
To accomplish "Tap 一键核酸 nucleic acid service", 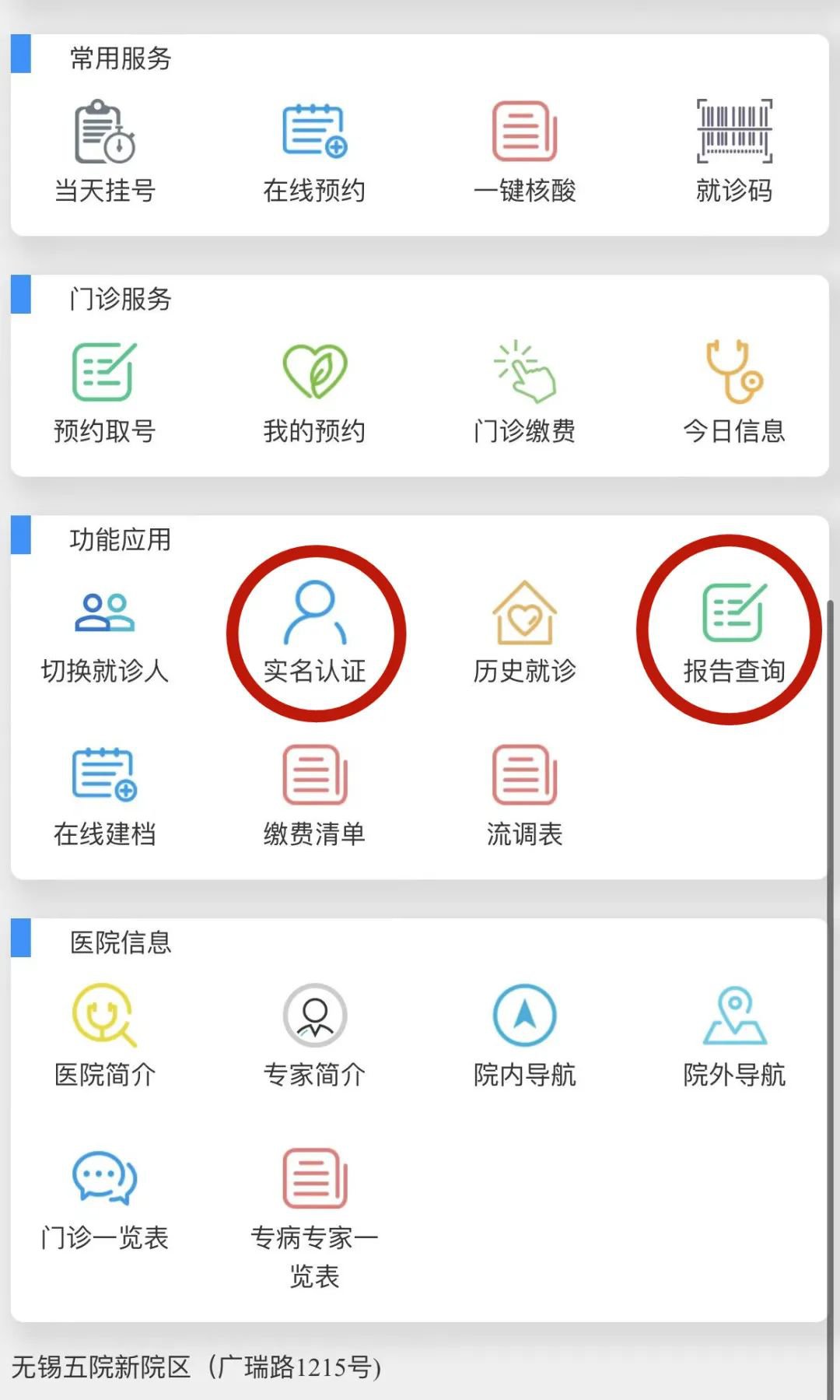I will click(x=525, y=152).
